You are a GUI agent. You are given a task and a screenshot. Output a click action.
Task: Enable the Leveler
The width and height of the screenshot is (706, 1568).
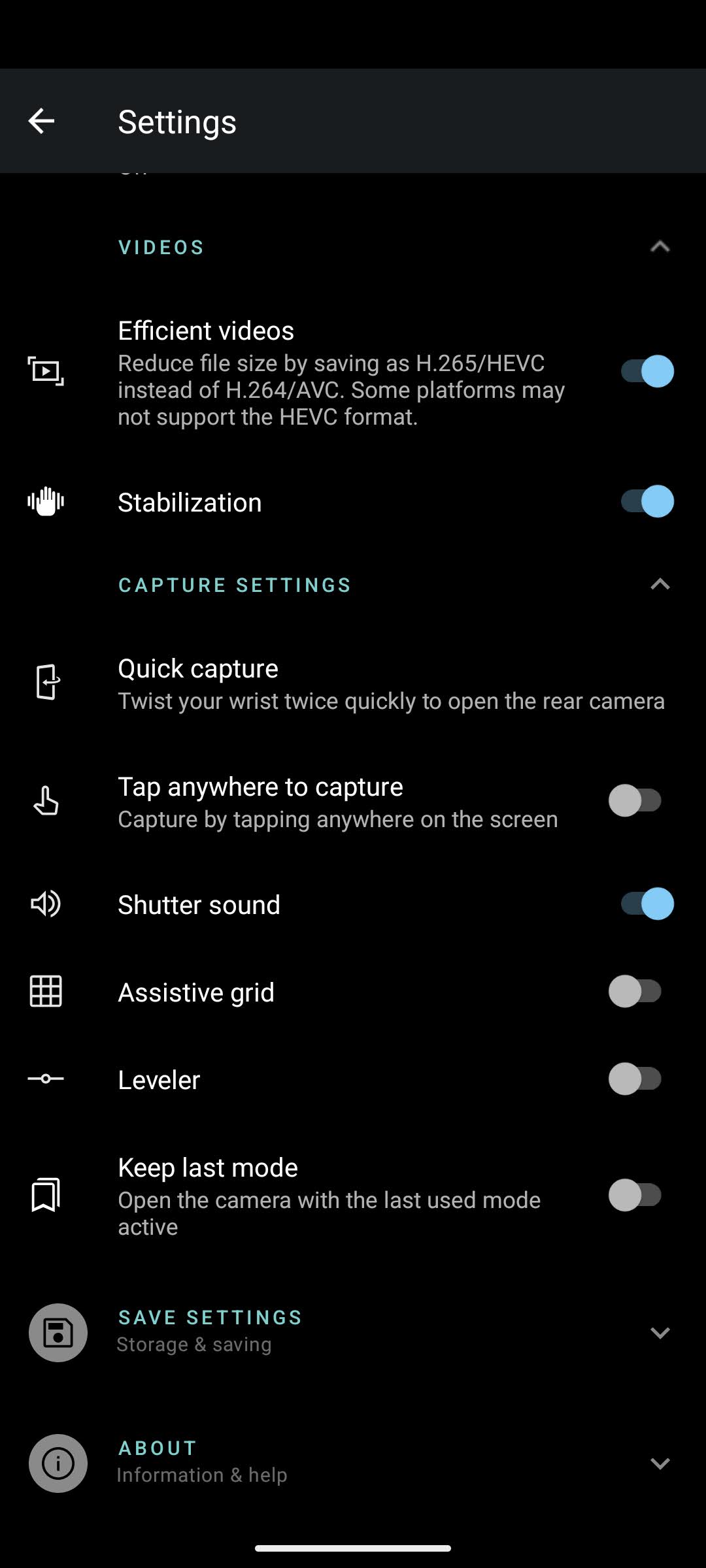[x=635, y=1079]
